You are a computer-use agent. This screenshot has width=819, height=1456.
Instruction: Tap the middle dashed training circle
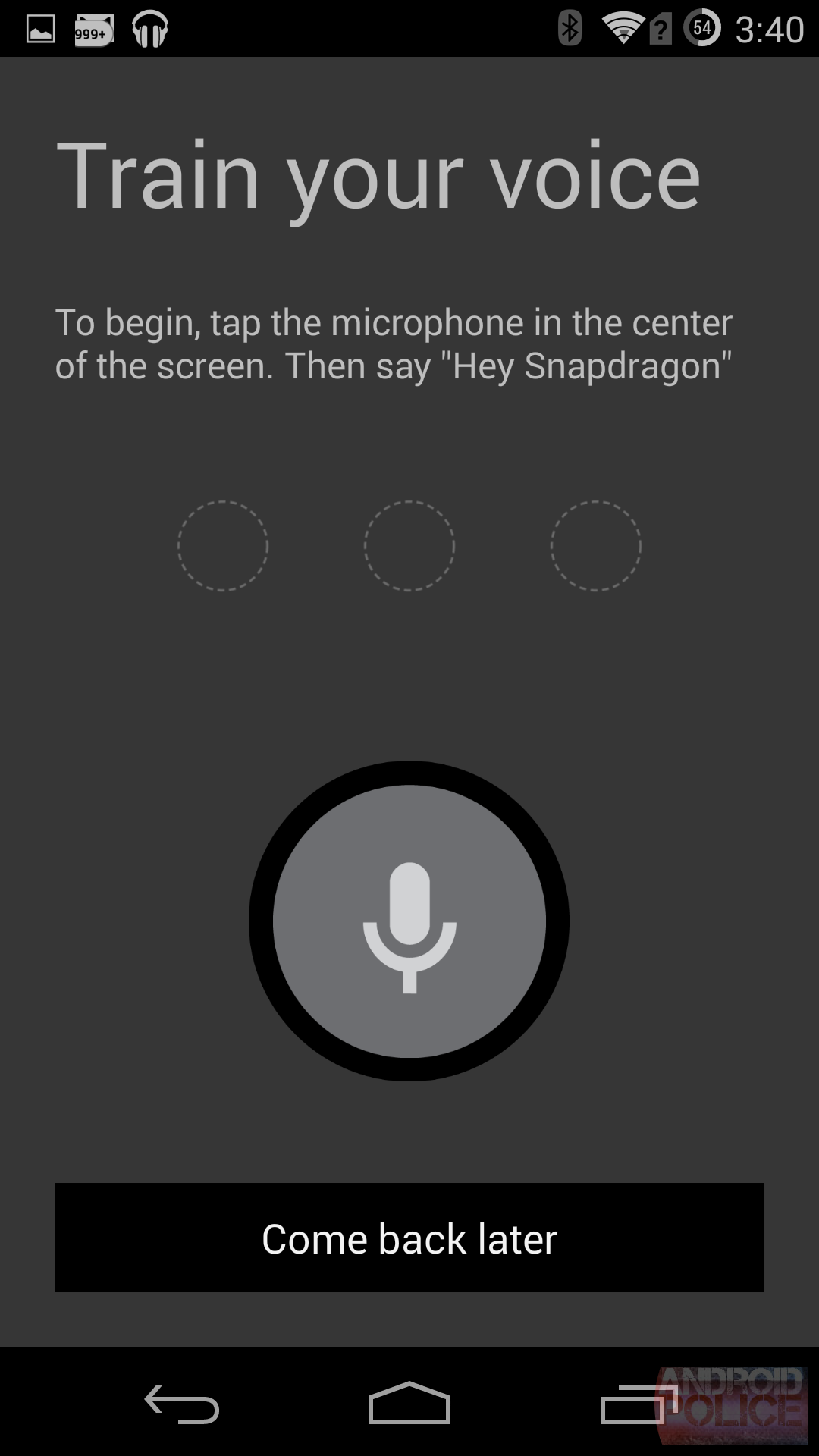pyautogui.click(x=409, y=546)
